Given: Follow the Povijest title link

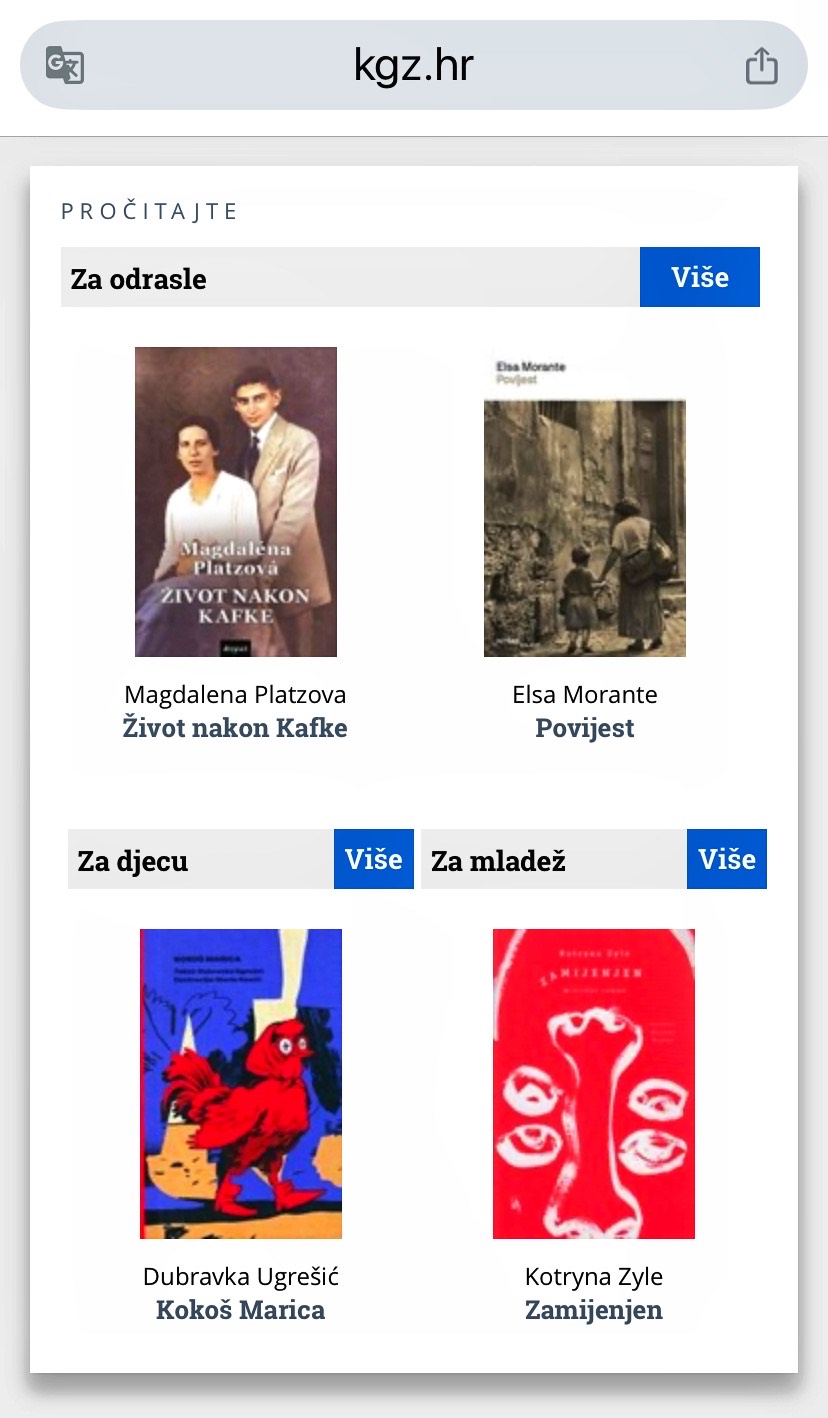Looking at the screenshot, I should [x=585, y=728].
